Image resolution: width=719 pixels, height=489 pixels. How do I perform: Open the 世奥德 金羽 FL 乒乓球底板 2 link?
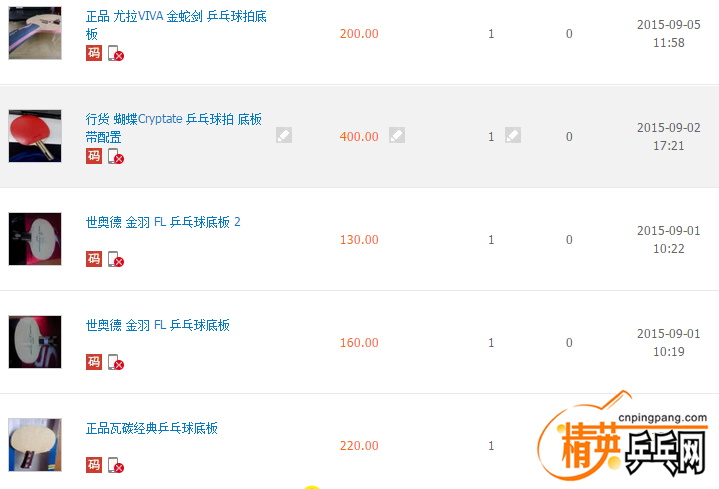pyautogui.click(x=163, y=222)
